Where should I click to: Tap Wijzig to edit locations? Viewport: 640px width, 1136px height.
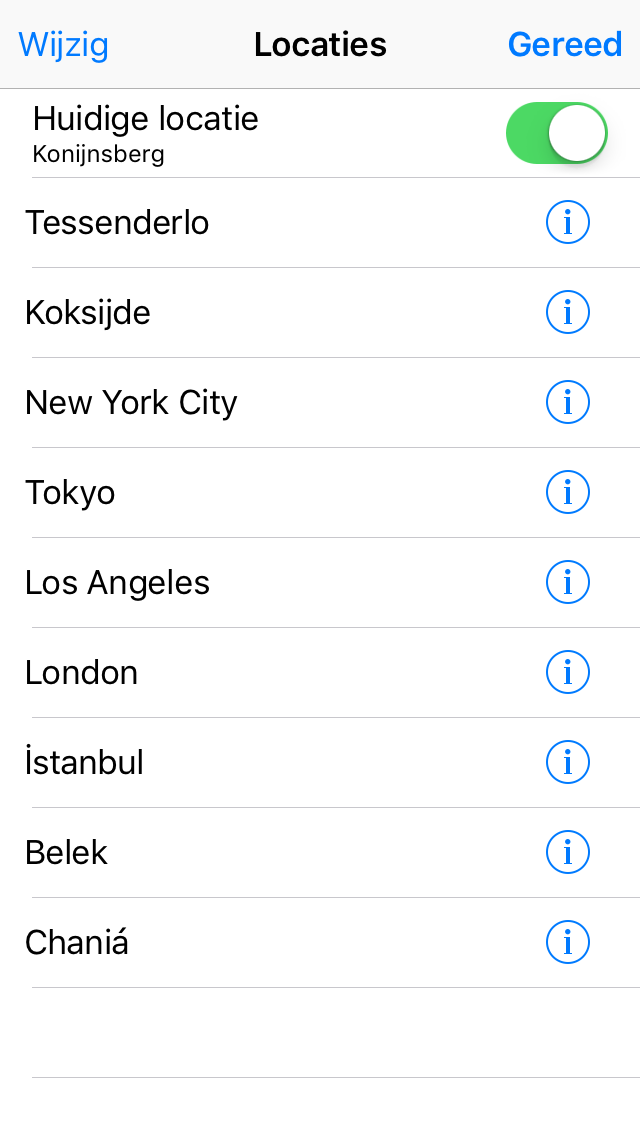coord(63,45)
